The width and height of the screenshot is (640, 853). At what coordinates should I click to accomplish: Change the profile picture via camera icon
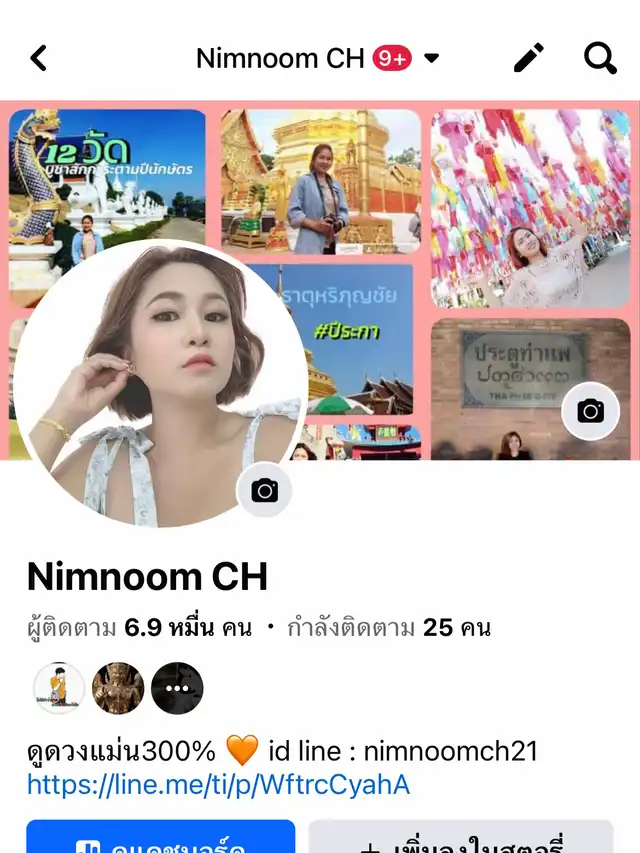264,490
